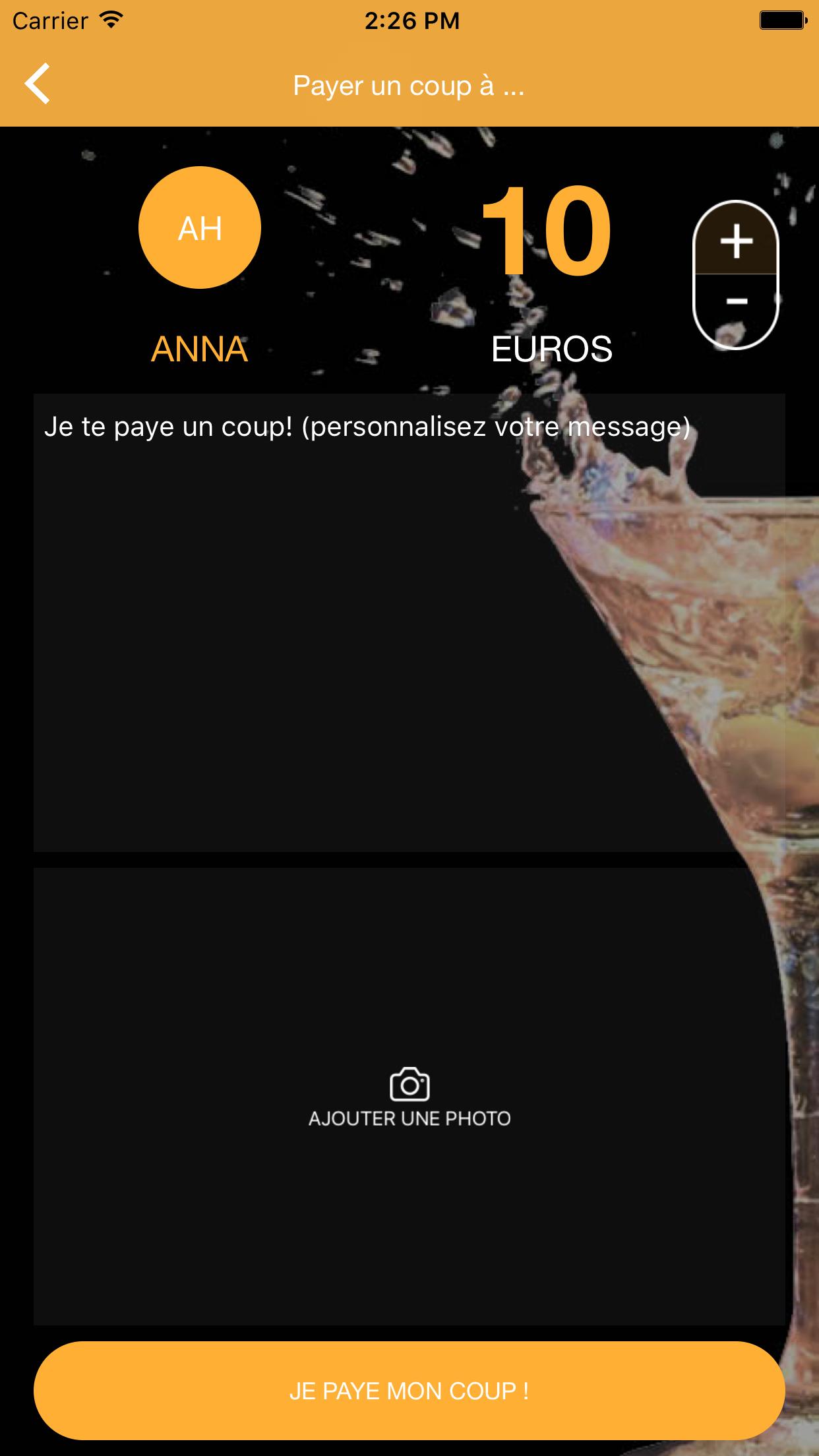Image resolution: width=819 pixels, height=1456 pixels.
Task: Open Anna's AH avatar
Action: pos(200,228)
